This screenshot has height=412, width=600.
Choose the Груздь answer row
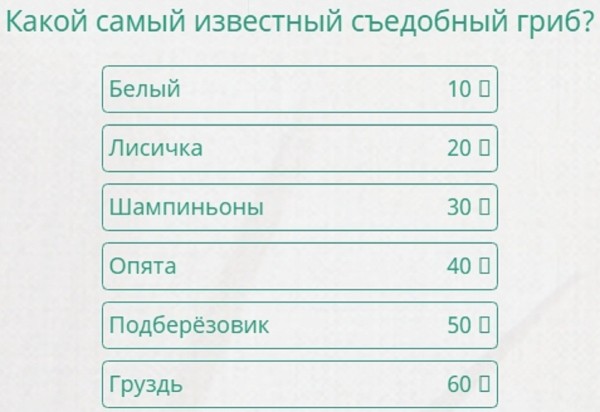299,384
